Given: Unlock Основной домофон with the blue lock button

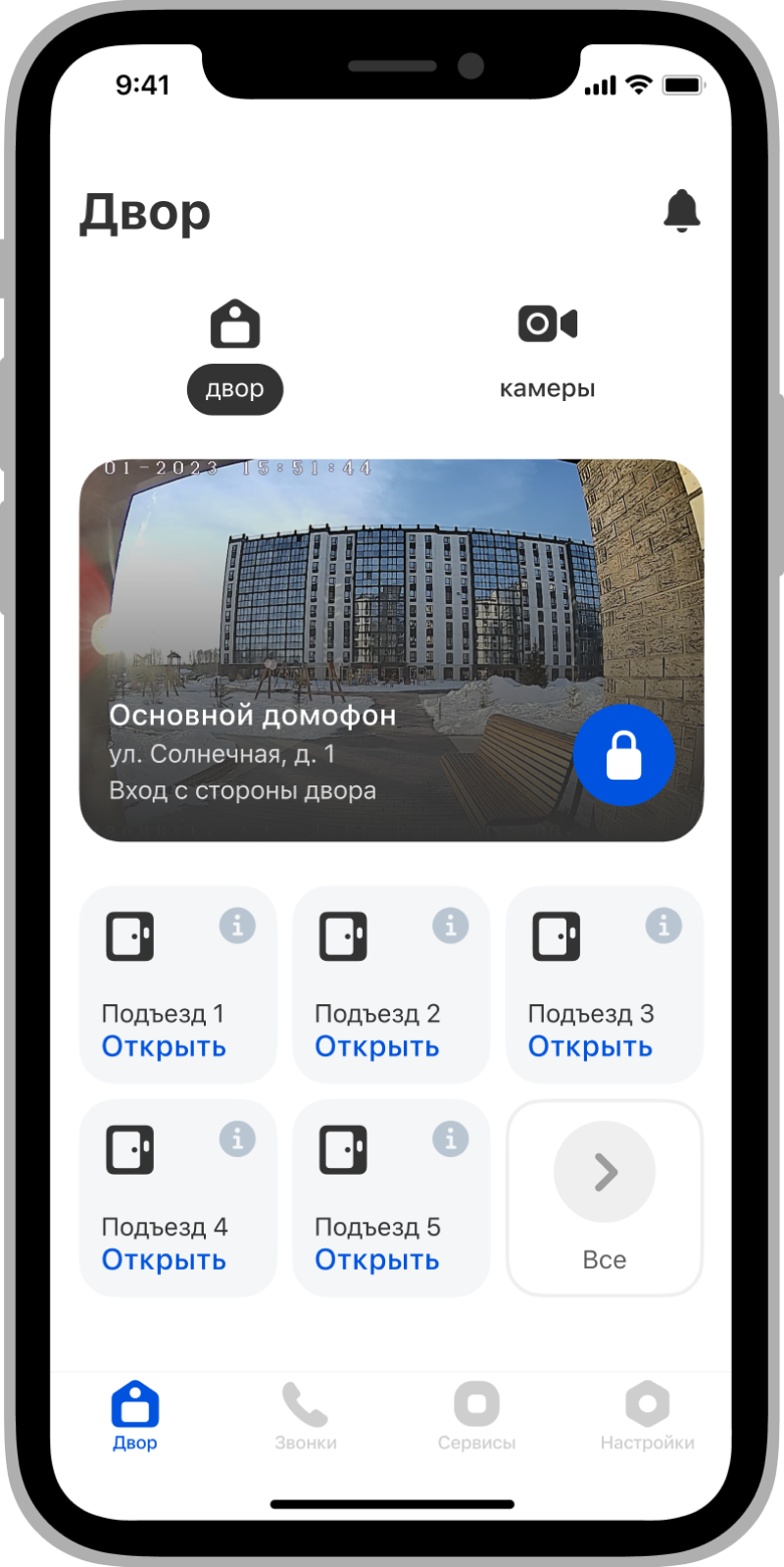Looking at the screenshot, I should coord(623,755).
